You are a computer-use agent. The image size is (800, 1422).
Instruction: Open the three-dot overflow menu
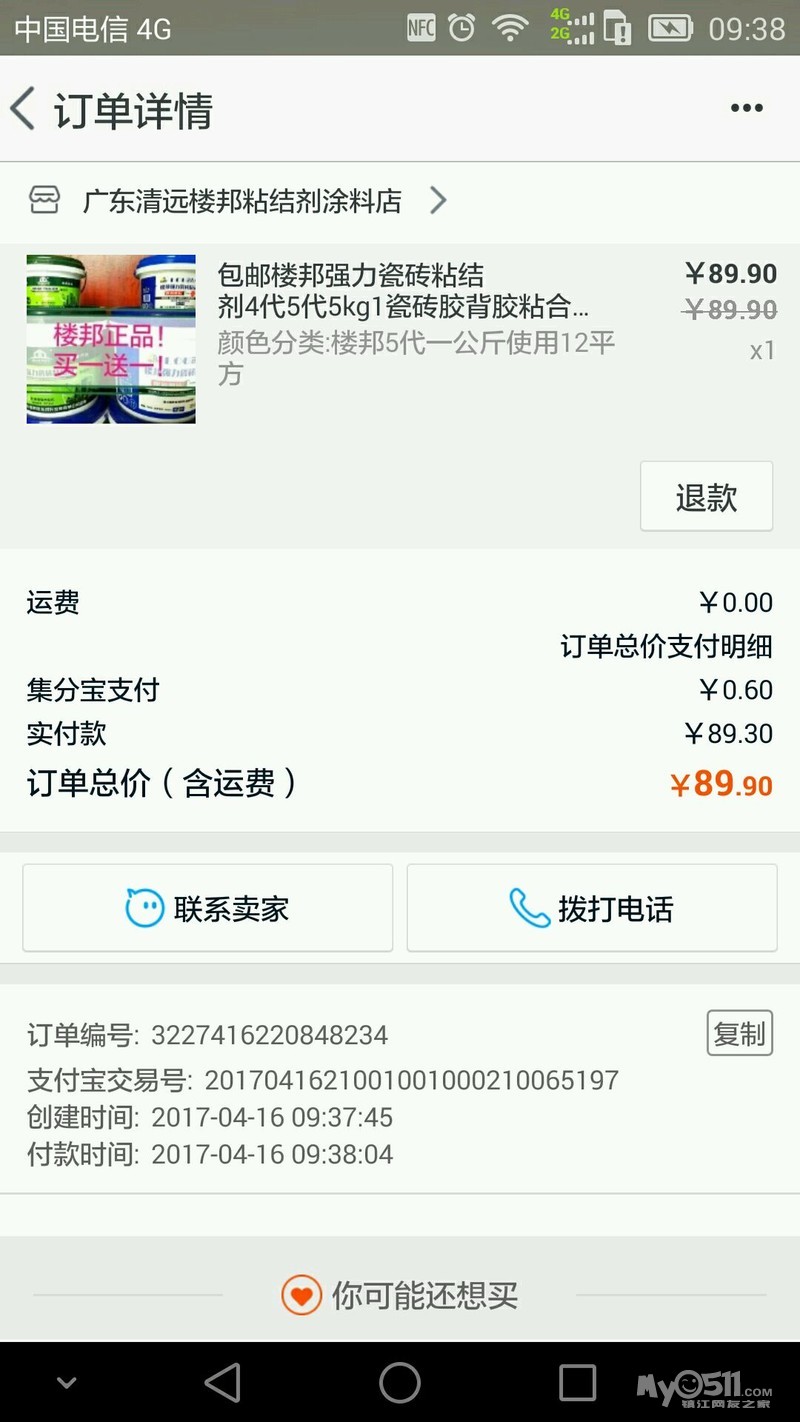coord(746,108)
